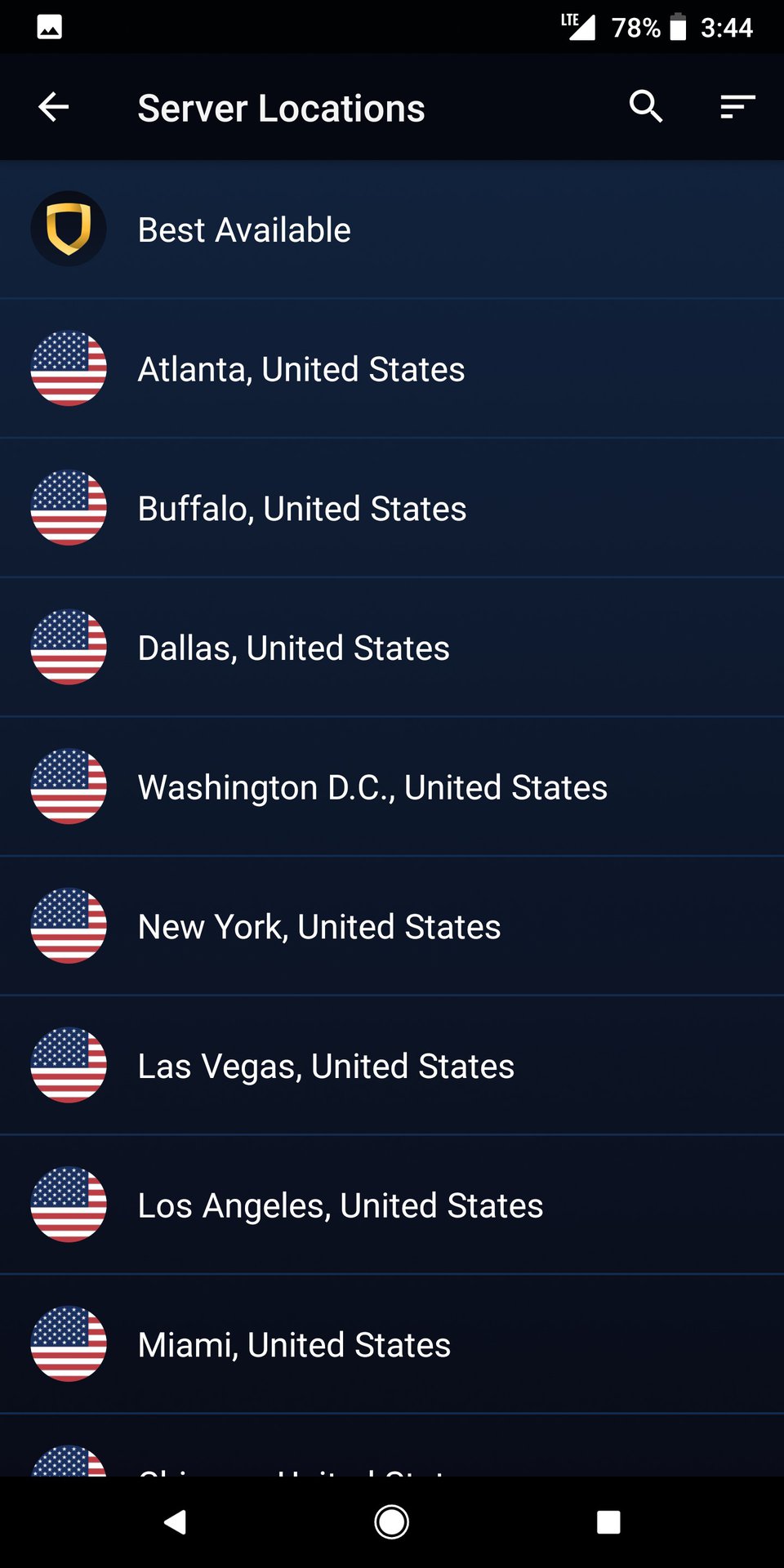
Task: Select Buffalo, United States location
Action: coord(392,508)
